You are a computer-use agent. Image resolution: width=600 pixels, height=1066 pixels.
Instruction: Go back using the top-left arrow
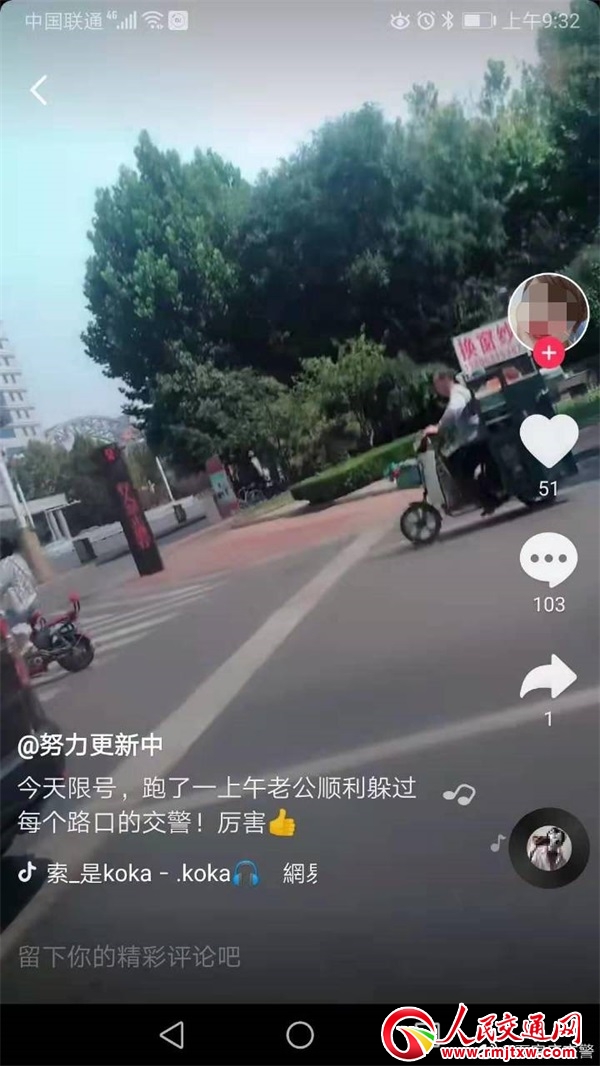click(38, 91)
